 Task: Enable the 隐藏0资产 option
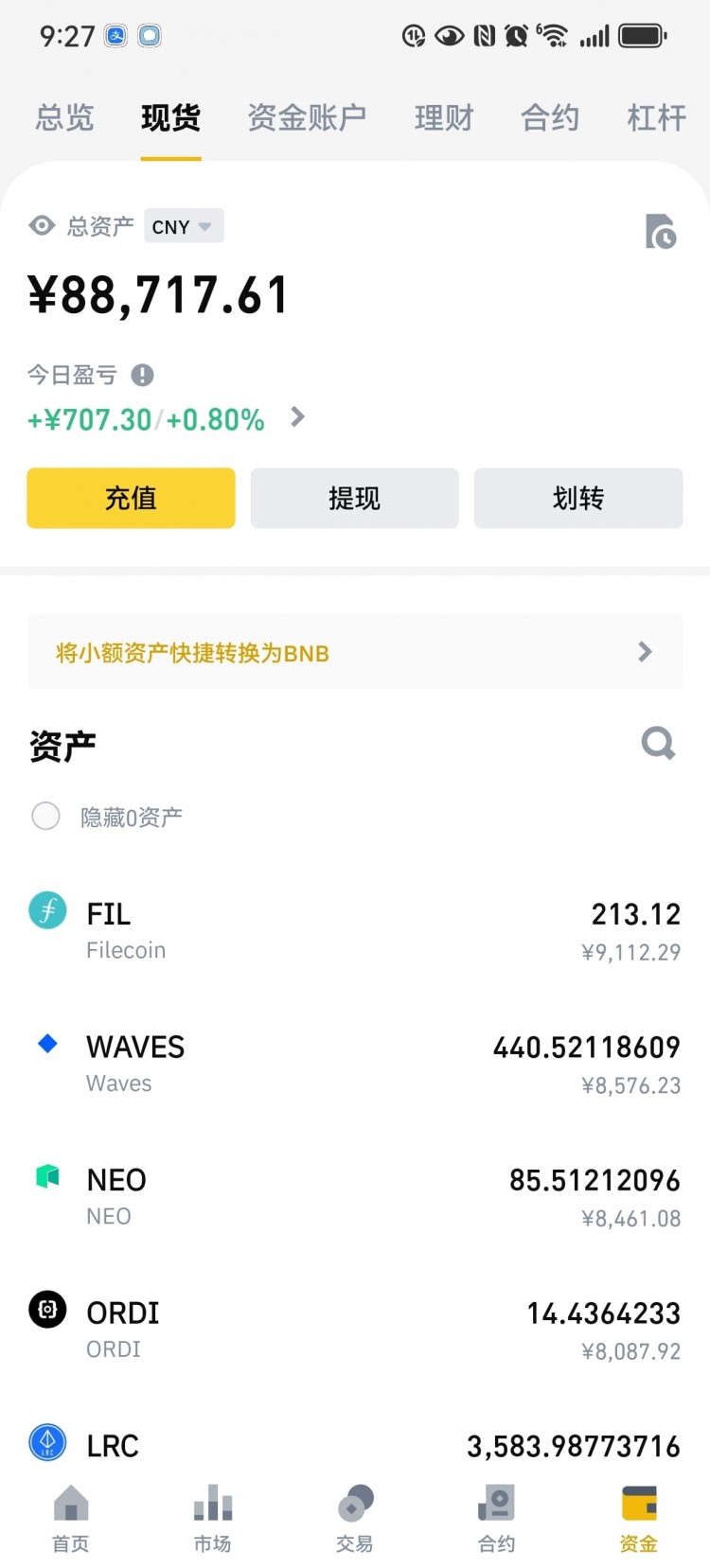[x=45, y=816]
